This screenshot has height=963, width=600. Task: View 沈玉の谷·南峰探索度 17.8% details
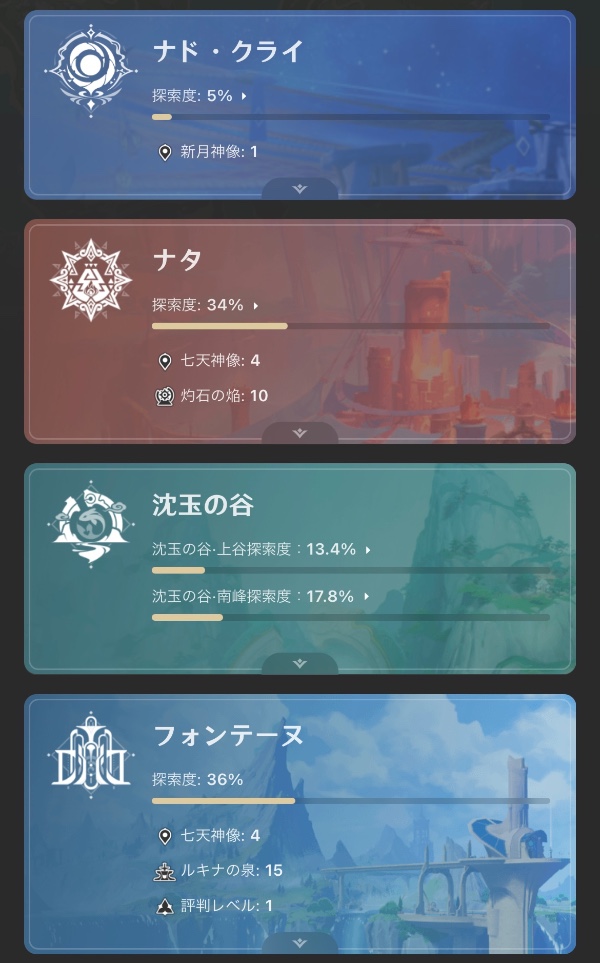[x=261, y=596]
